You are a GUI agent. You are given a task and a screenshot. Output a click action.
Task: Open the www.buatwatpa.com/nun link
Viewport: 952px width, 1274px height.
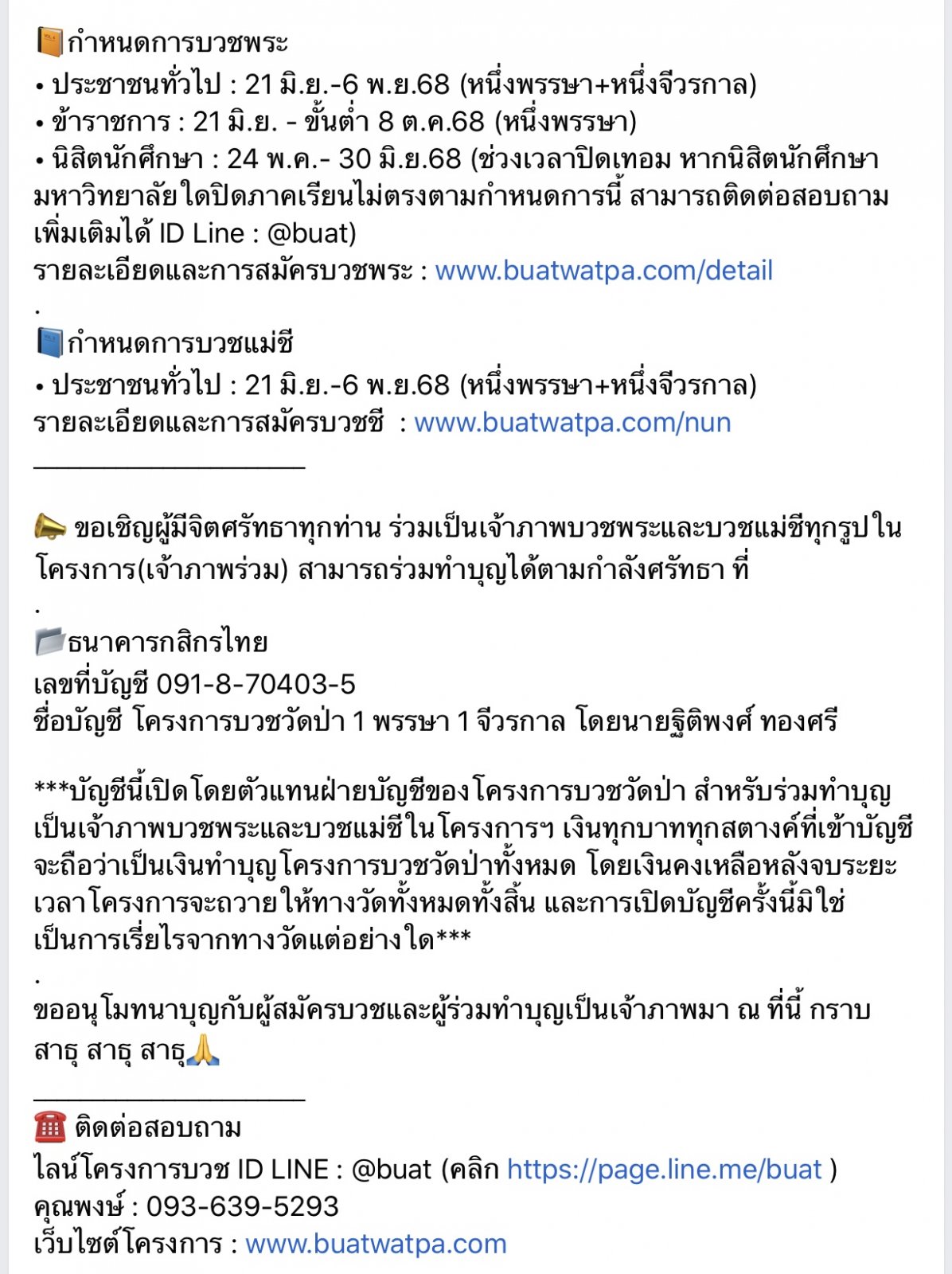coord(572,422)
